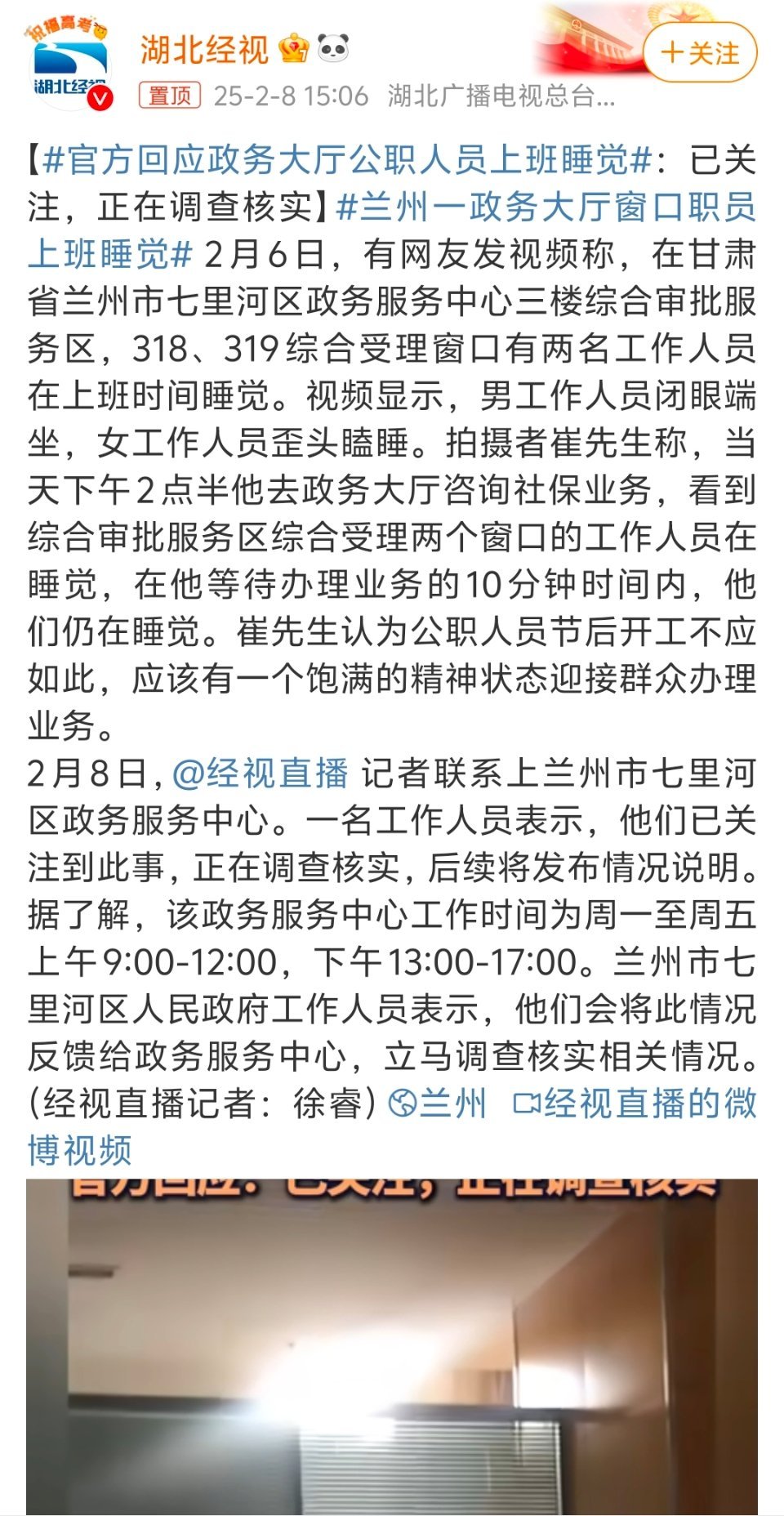
Task: Follow 湖北经视 with the 关注 button
Action: [x=700, y=53]
